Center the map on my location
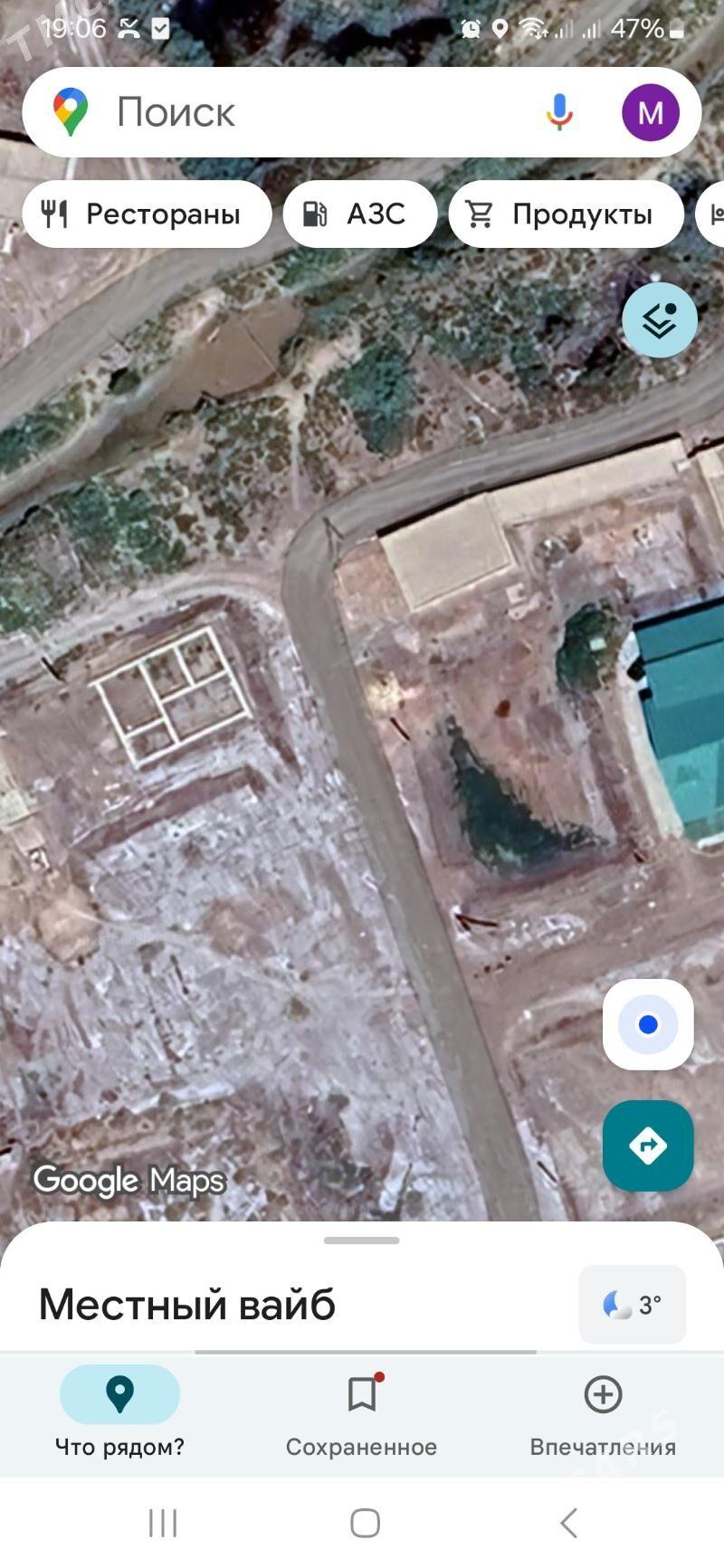724x1568 pixels. coord(648,1024)
